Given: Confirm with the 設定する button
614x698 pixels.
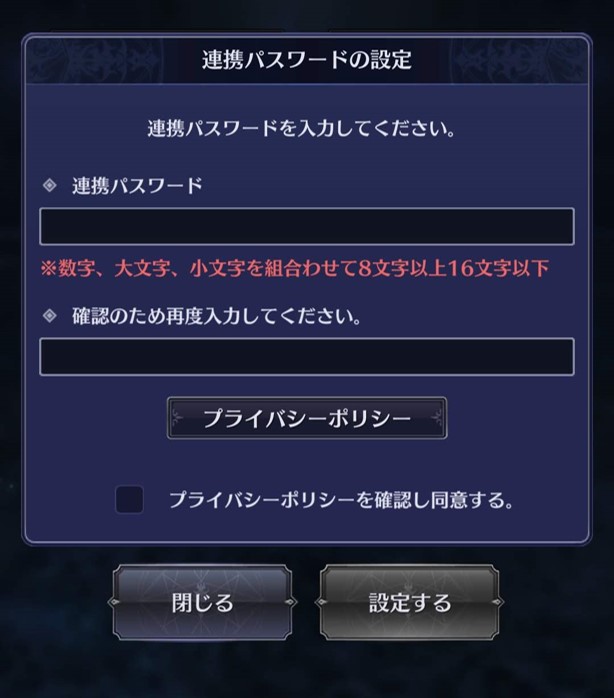Looking at the screenshot, I should point(409,603).
